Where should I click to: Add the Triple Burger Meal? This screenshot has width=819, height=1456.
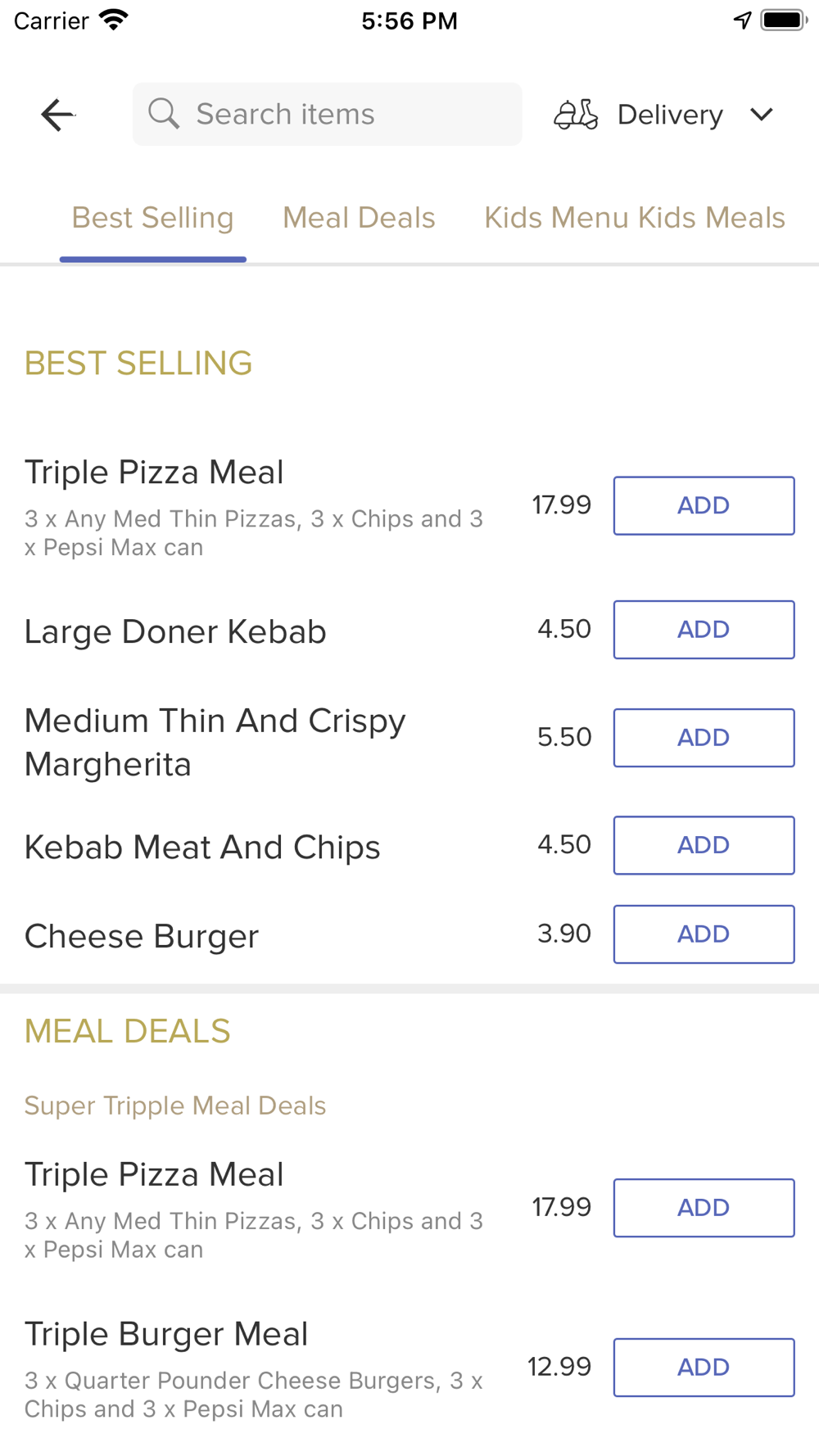(x=704, y=1368)
